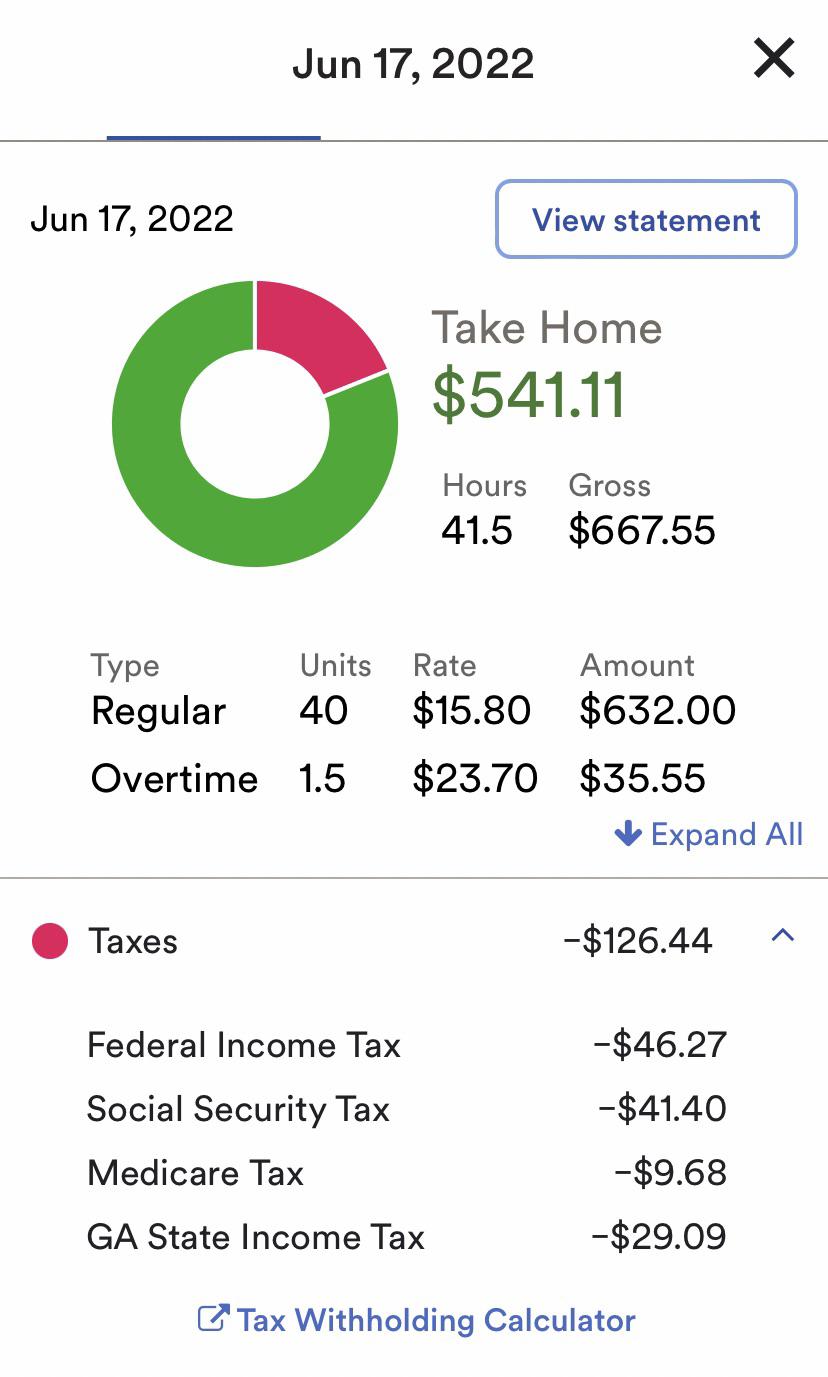
Task: Click the pink dot beside Taxes
Action: pyautogui.click(x=49, y=941)
